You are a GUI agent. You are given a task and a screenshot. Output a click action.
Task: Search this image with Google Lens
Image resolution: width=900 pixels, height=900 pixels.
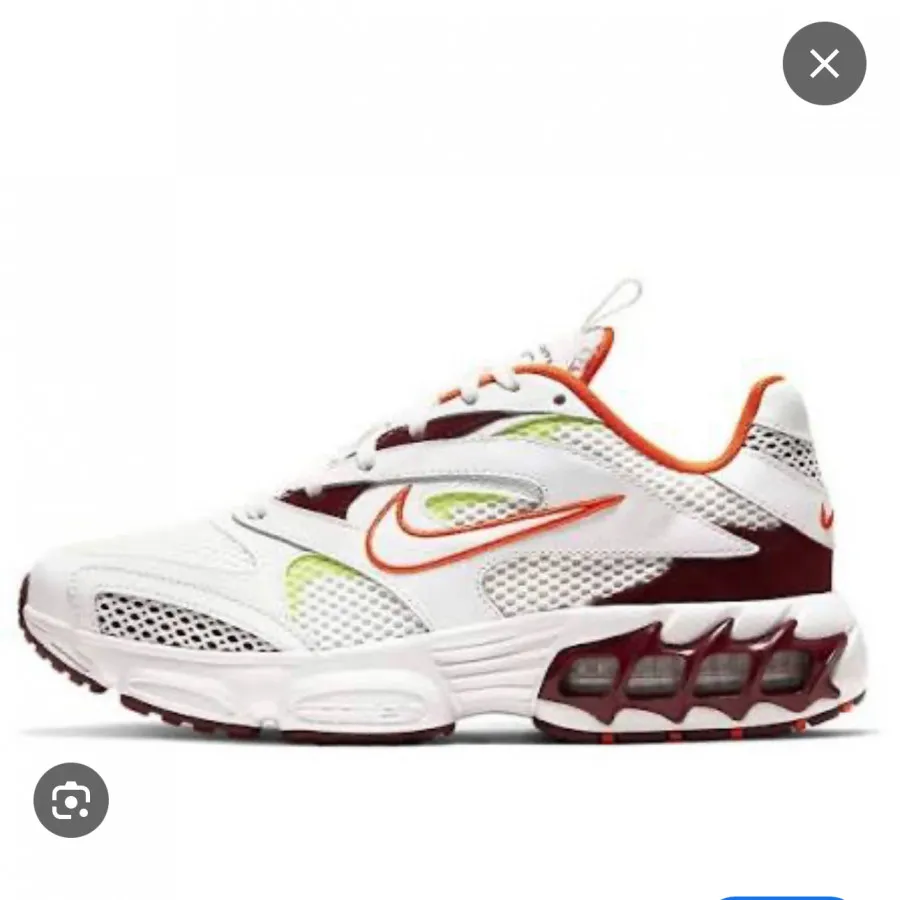tap(71, 801)
